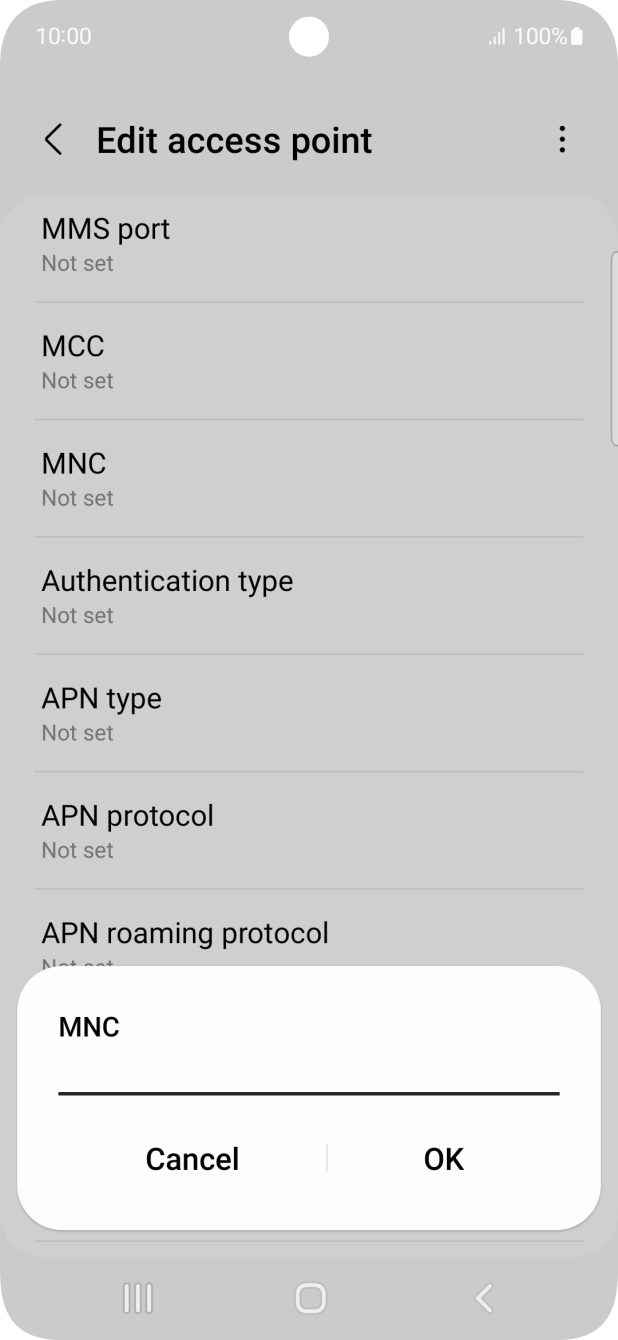Viewport: 618px width, 1340px height.
Task: Go to home via navigation bar
Action: (x=310, y=1298)
